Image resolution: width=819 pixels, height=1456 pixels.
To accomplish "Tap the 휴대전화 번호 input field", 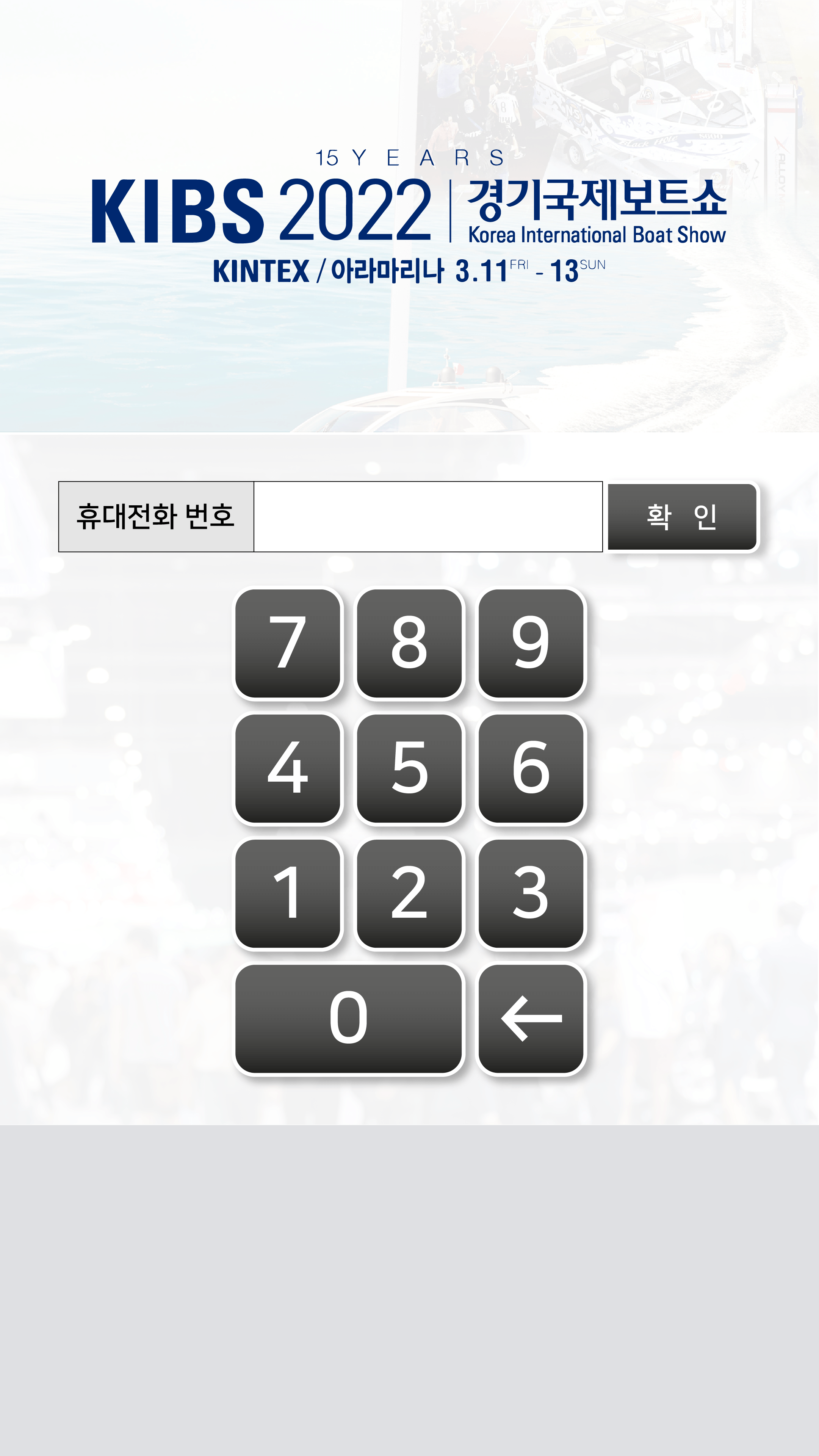I will 428,517.
